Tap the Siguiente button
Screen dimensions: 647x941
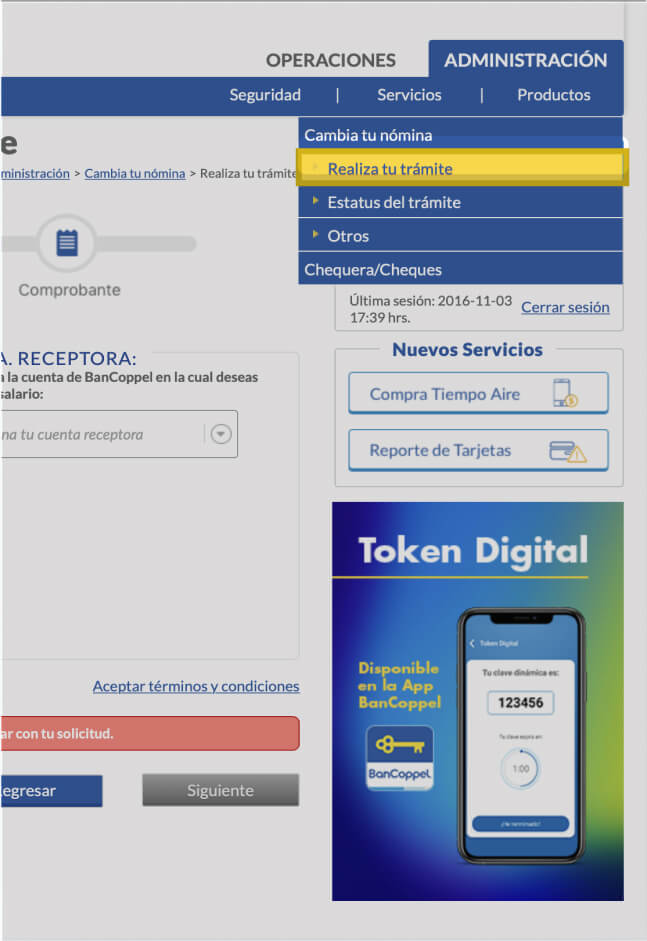pos(220,790)
